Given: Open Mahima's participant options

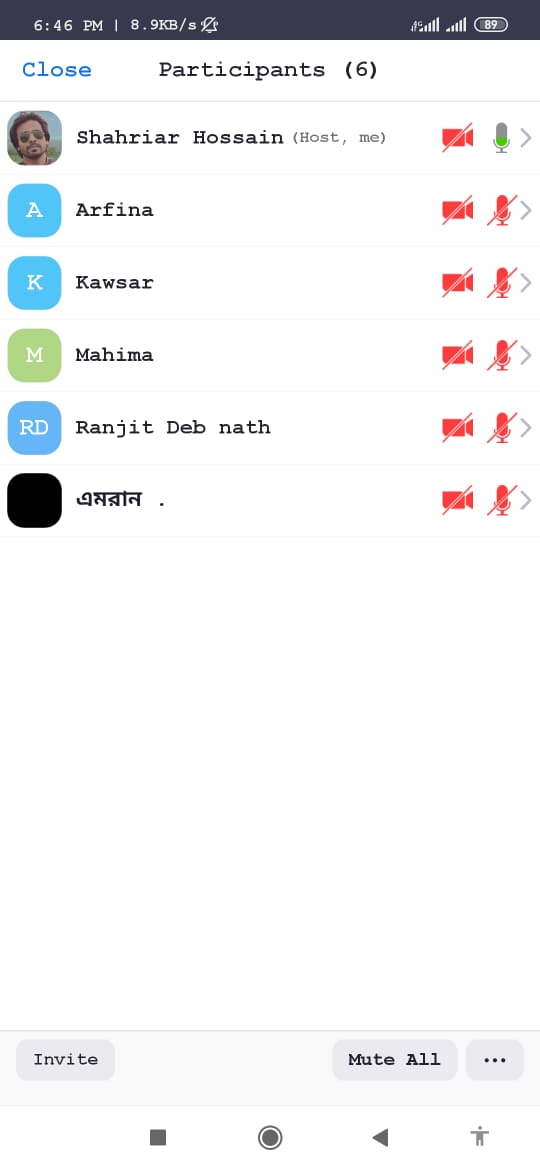Looking at the screenshot, I should [270, 355].
